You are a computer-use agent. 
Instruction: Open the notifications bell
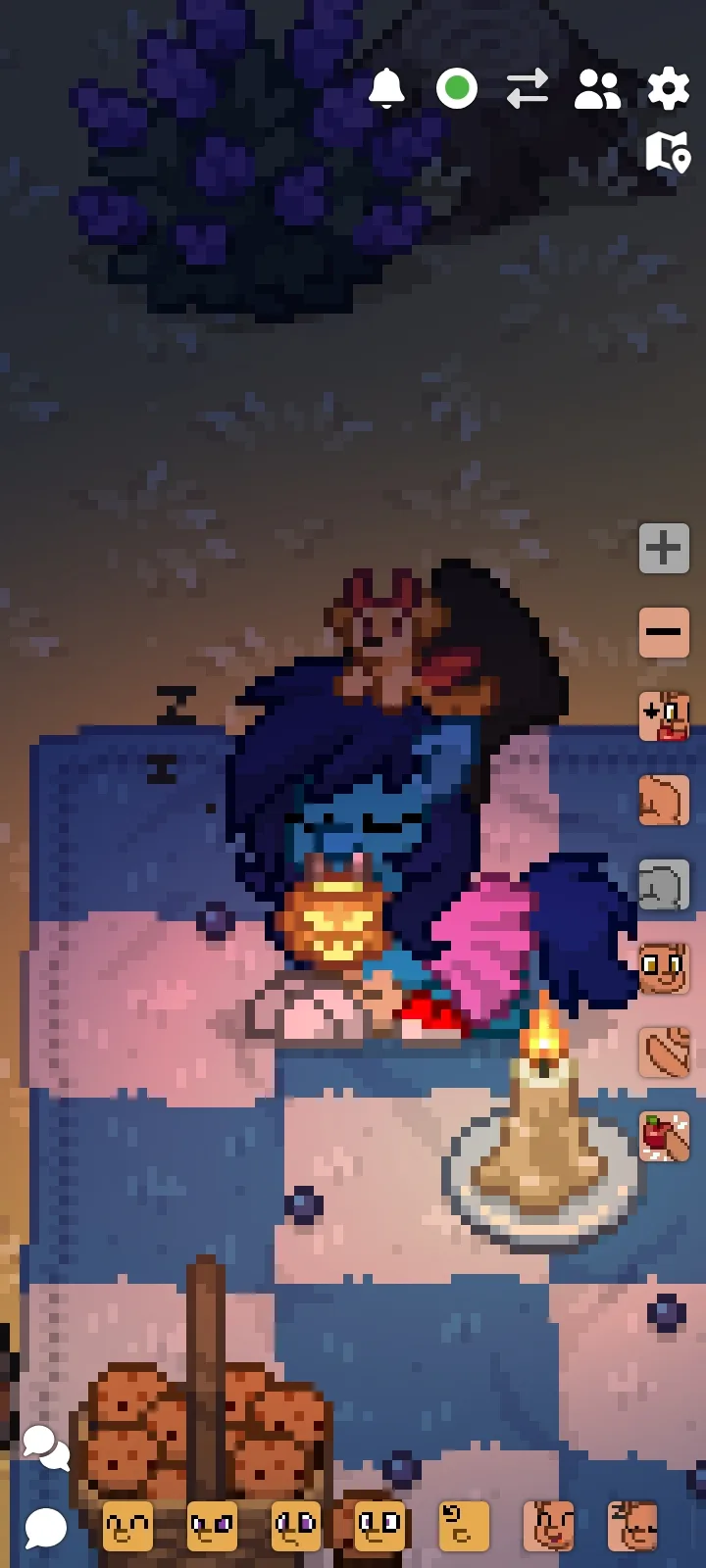386,89
